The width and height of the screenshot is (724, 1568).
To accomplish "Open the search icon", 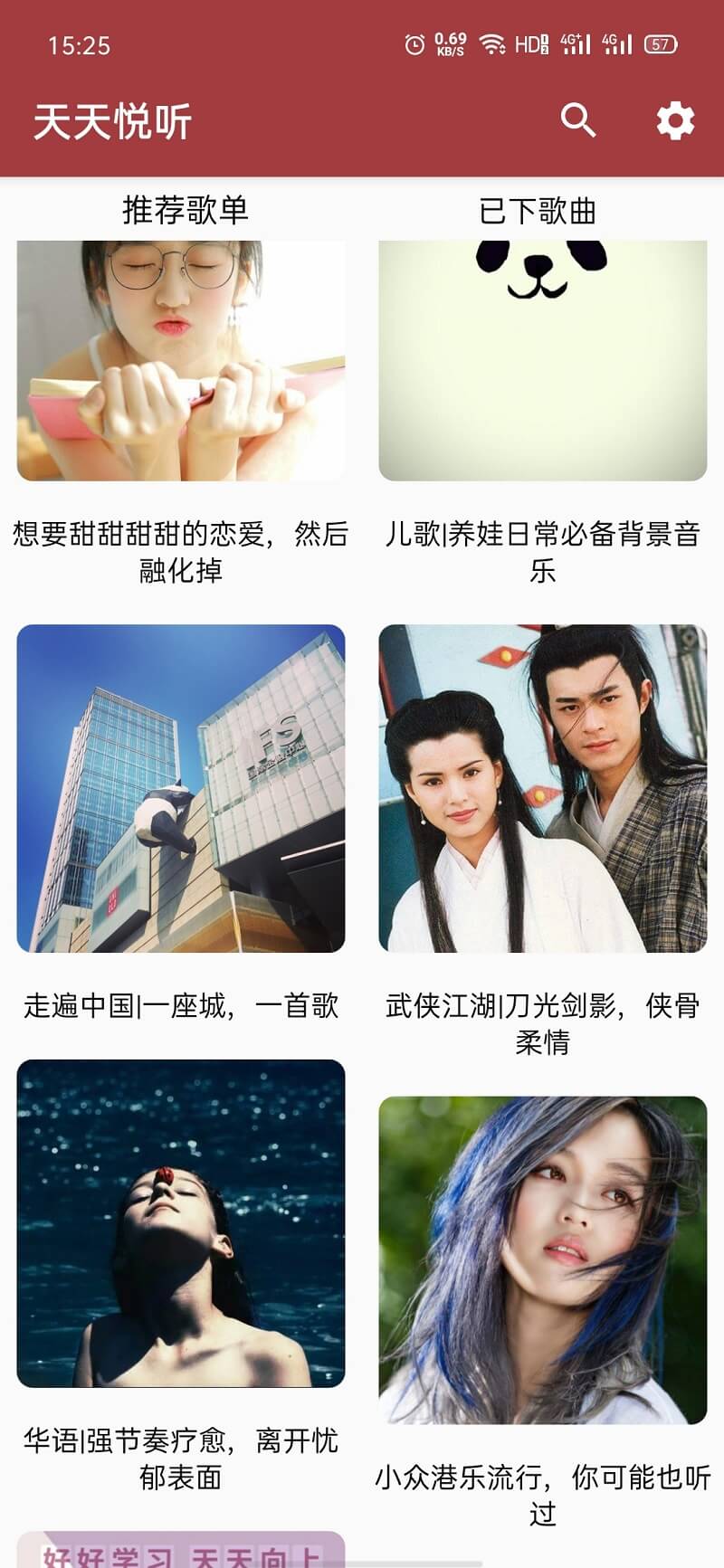I will (577, 120).
